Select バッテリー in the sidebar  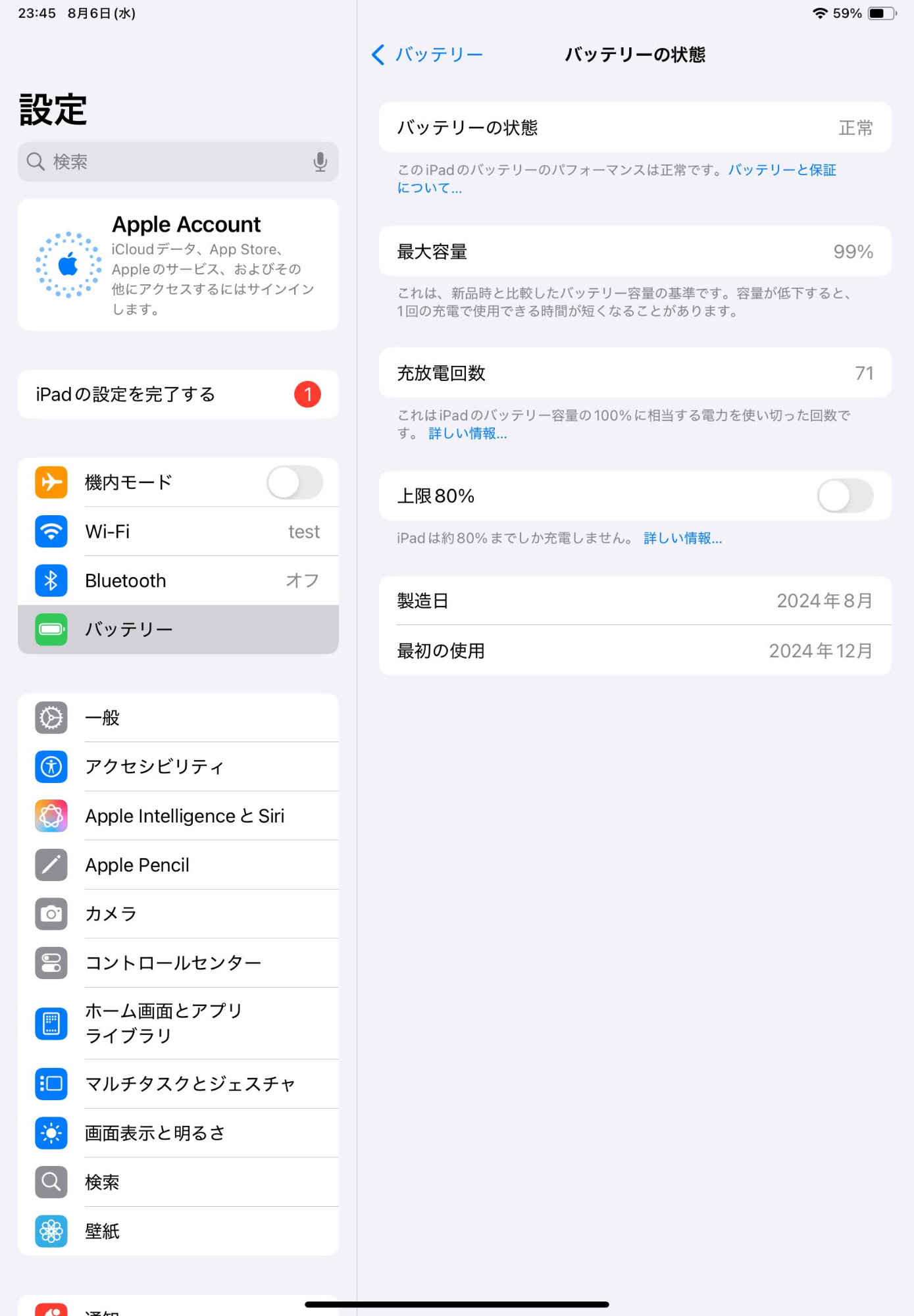point(178,629)
